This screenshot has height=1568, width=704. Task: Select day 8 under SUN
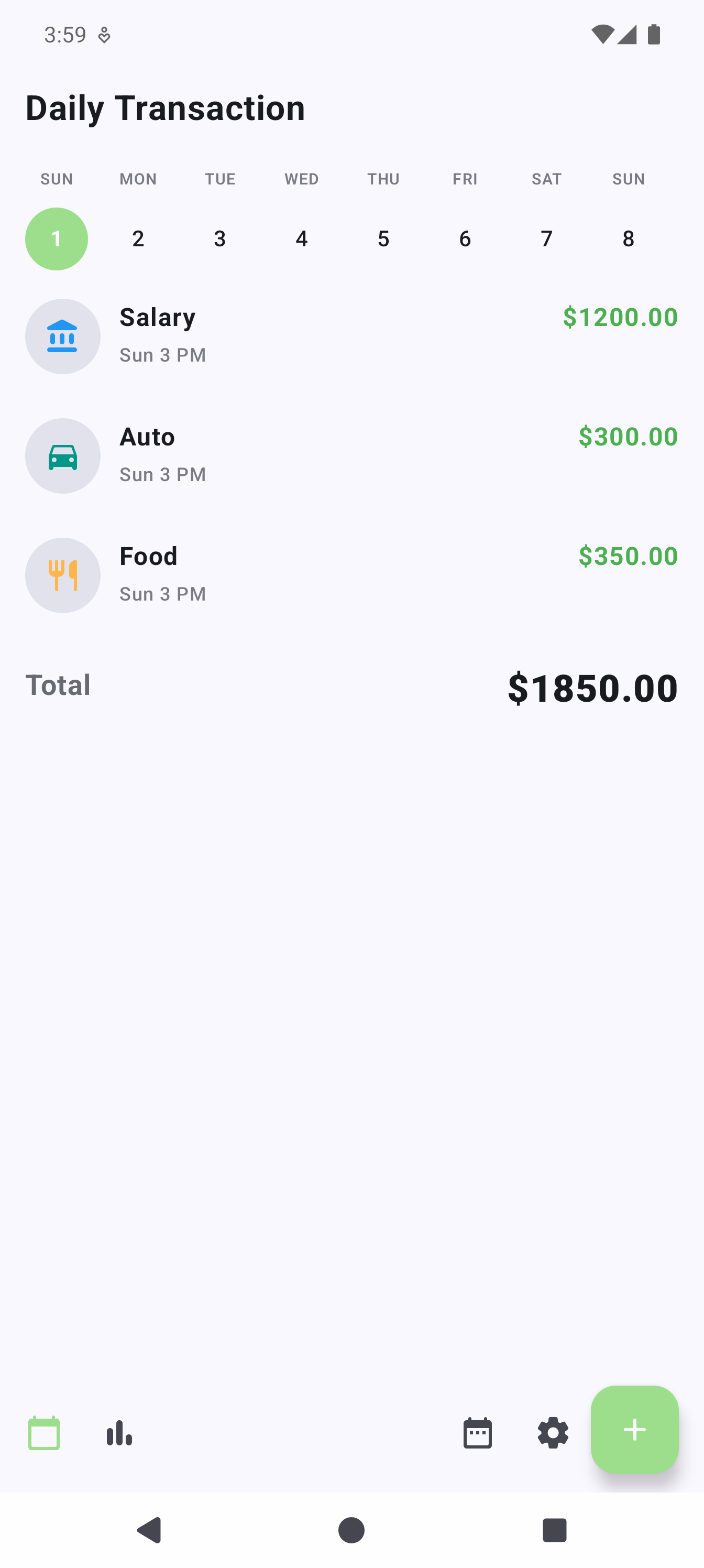point(628,238)
